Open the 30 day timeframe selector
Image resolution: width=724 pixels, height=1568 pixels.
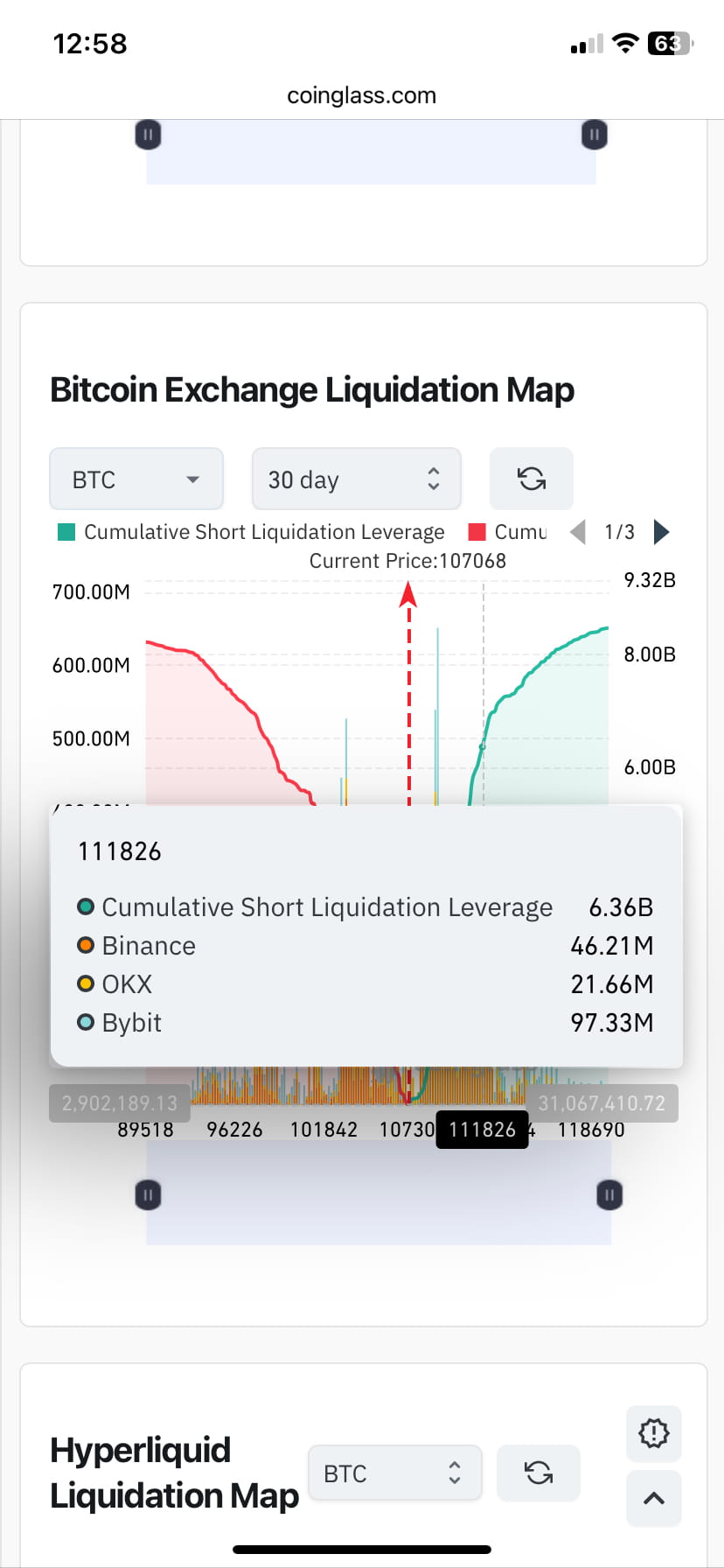pos(356,479)
